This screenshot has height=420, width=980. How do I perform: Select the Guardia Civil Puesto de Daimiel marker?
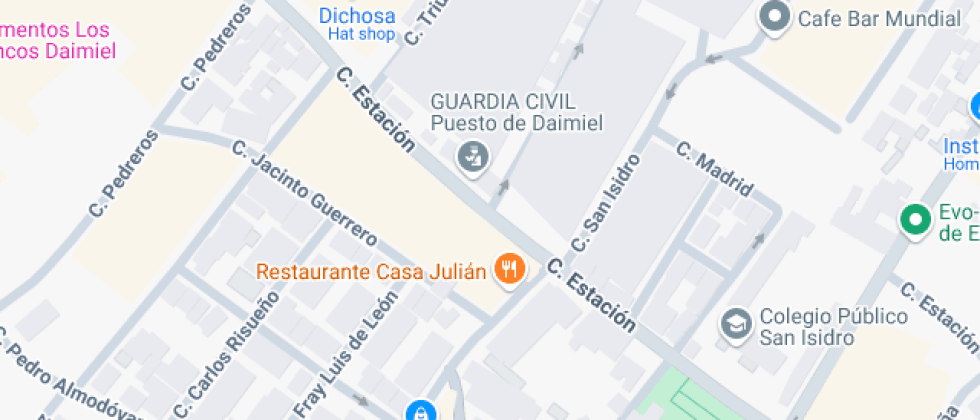[471, 155]
